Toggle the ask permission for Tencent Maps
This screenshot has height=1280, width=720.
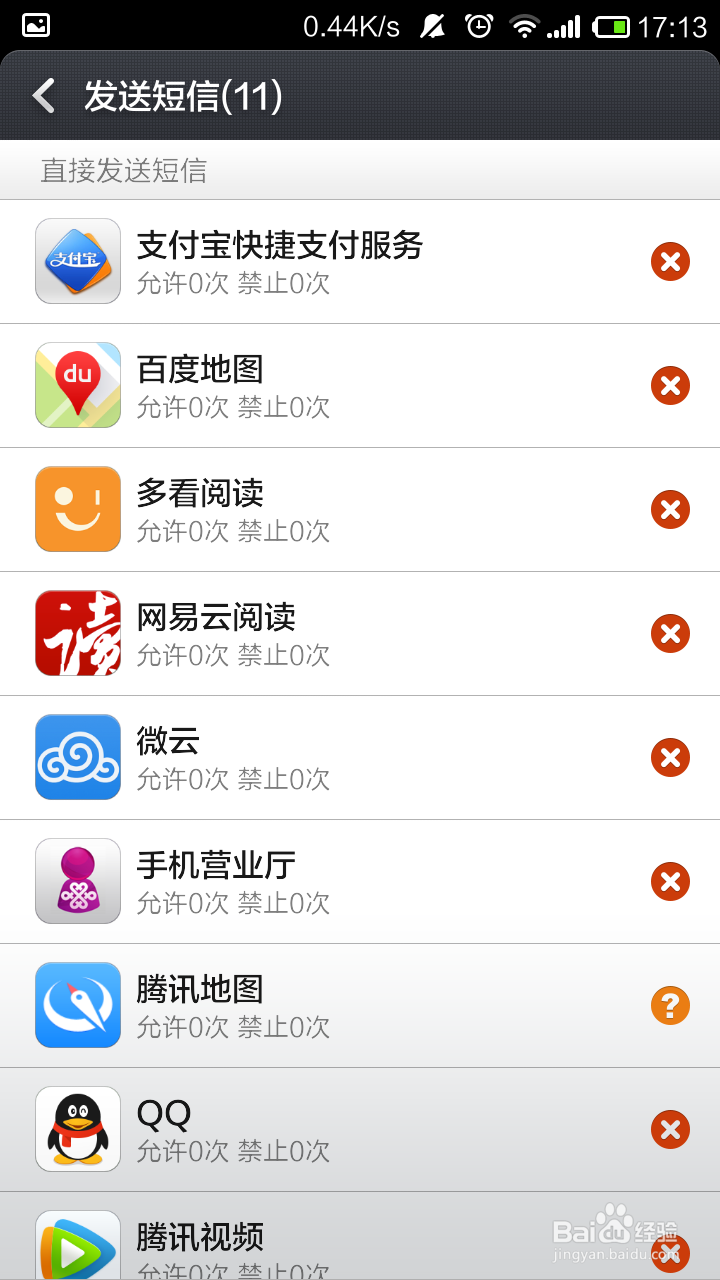(x=670, y=1005)
